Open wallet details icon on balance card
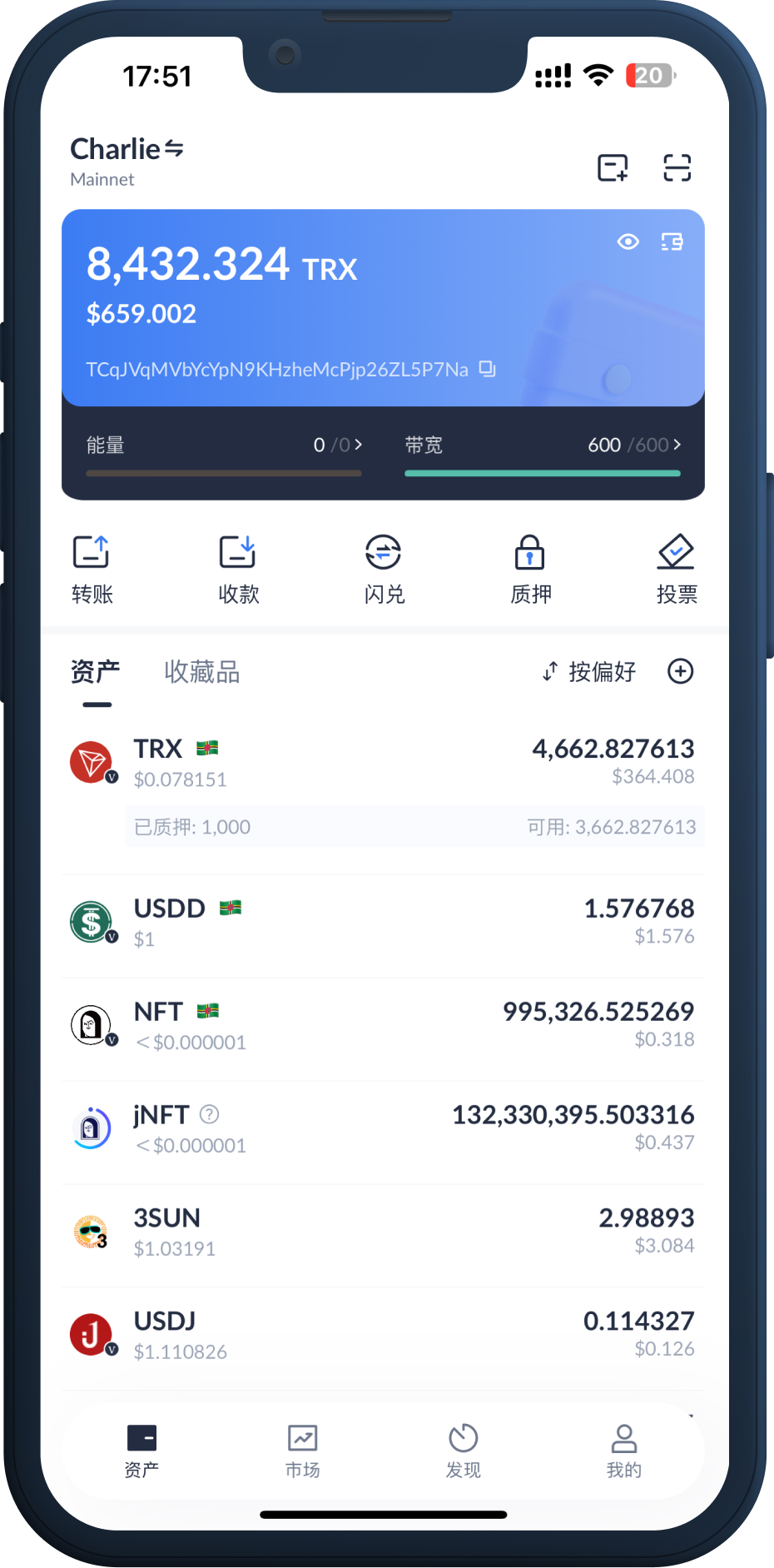 click(x=672, y=241)
